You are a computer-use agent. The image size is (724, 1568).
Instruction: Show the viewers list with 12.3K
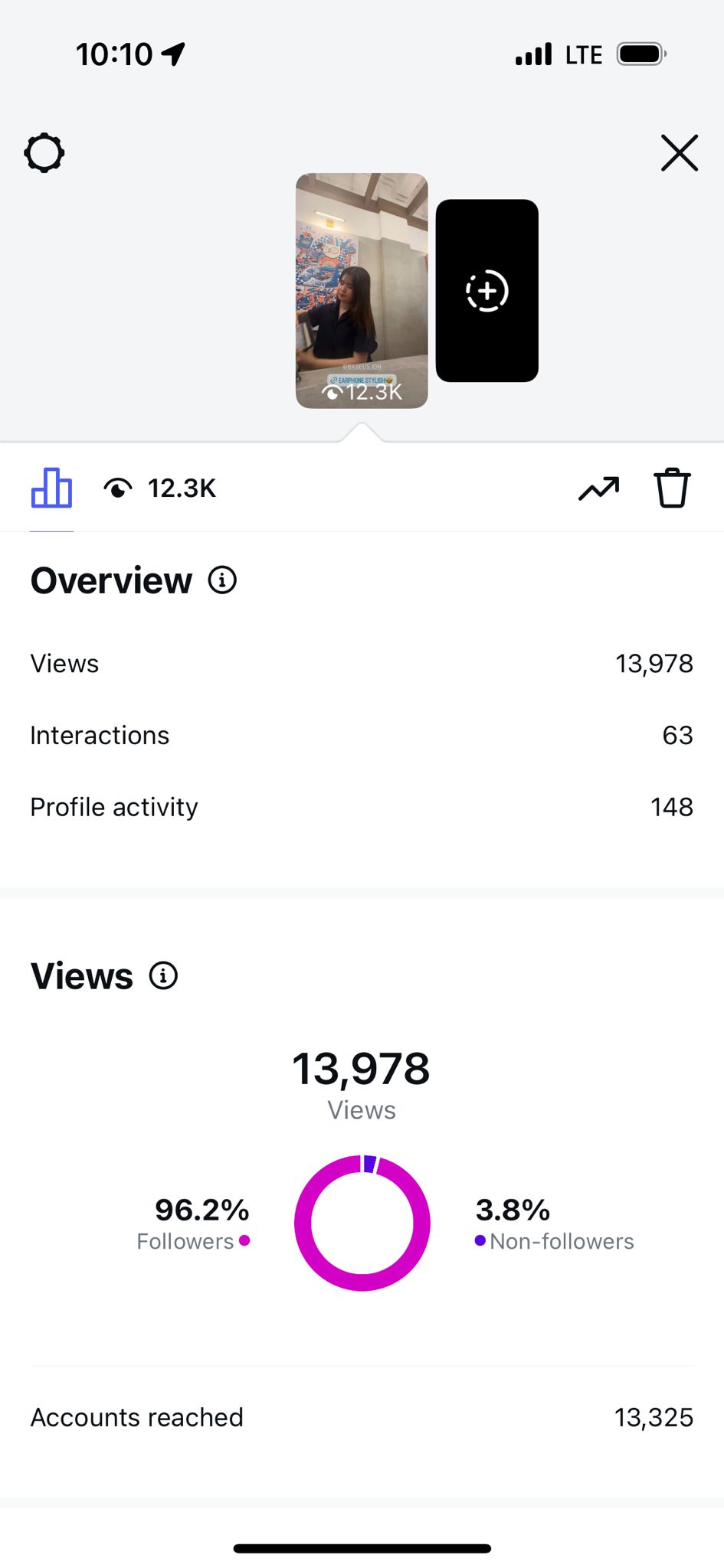coord(161,488)
